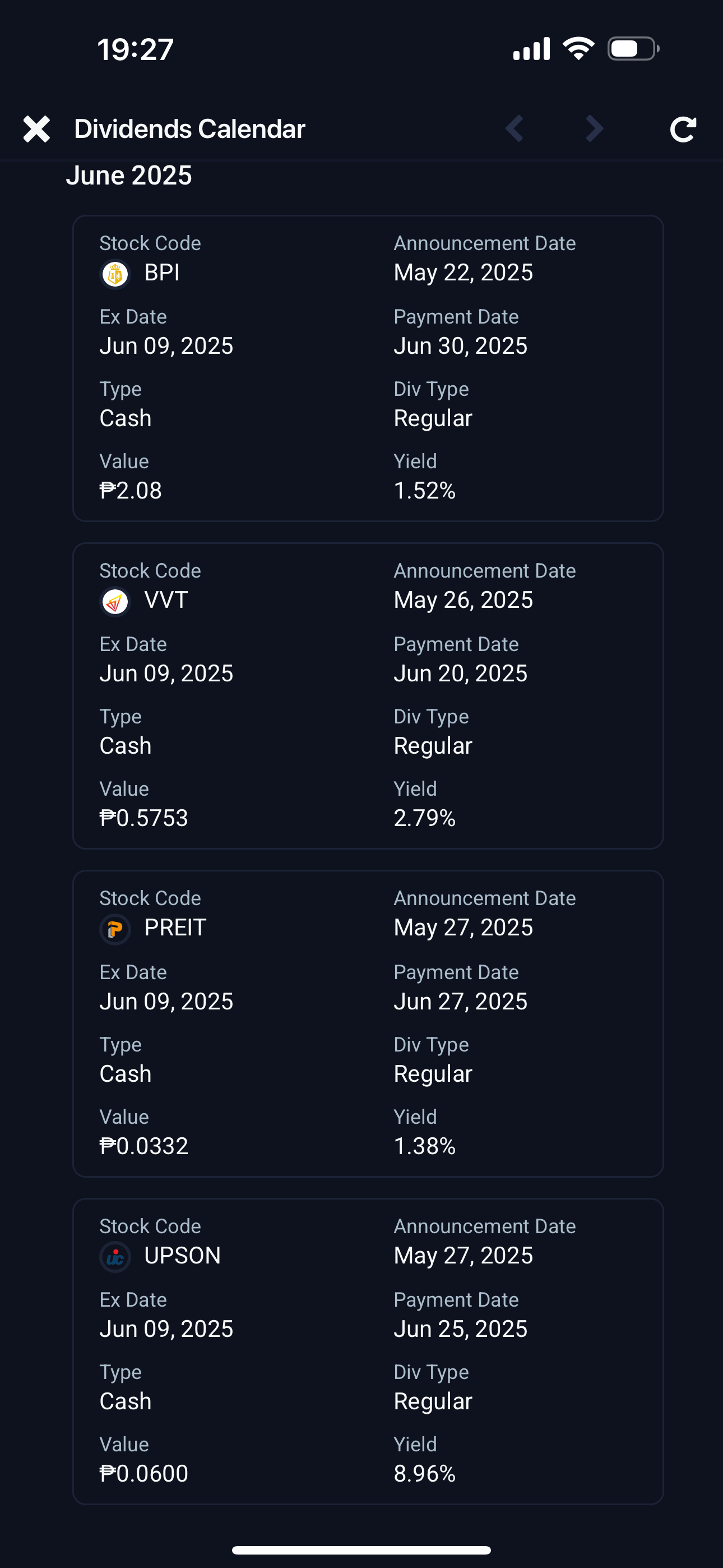Screen dimensions: 723x1568
Task: Open the BPI dividend card
Action: pos(368,368)
